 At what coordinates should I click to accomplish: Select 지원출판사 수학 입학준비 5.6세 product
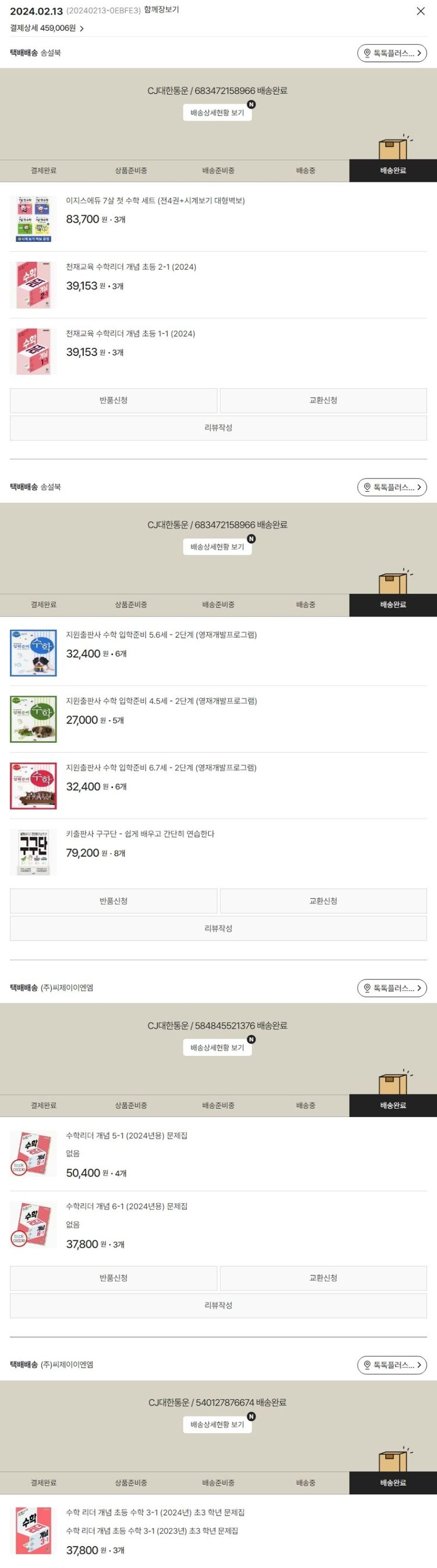[161, 635]
